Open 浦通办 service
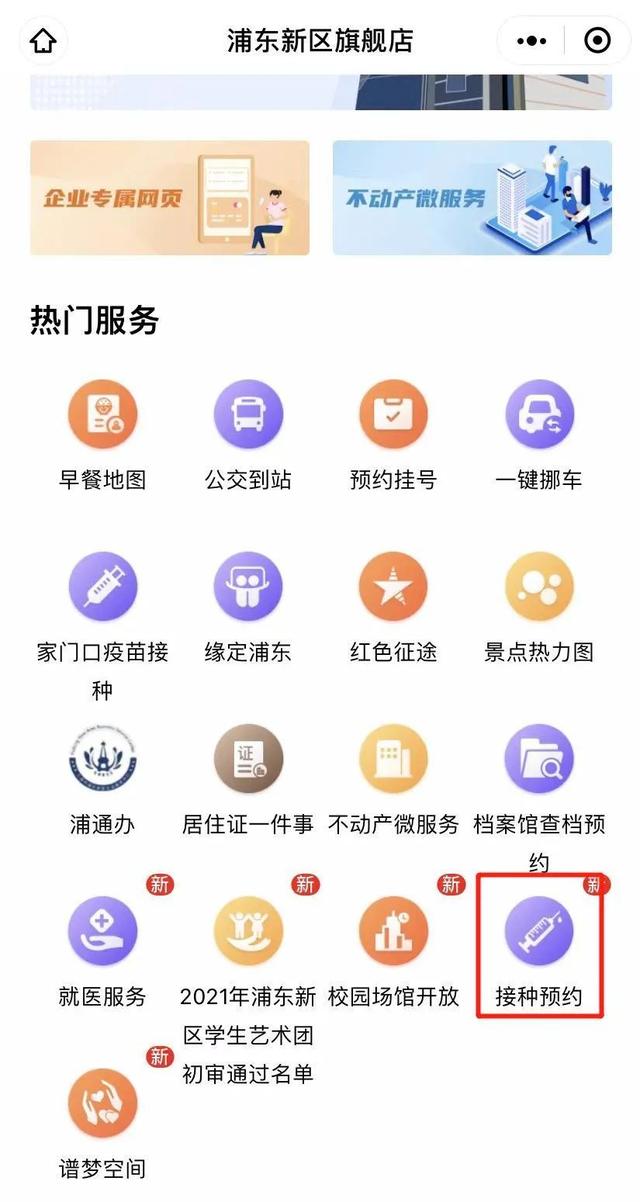 tap(102, 761)
